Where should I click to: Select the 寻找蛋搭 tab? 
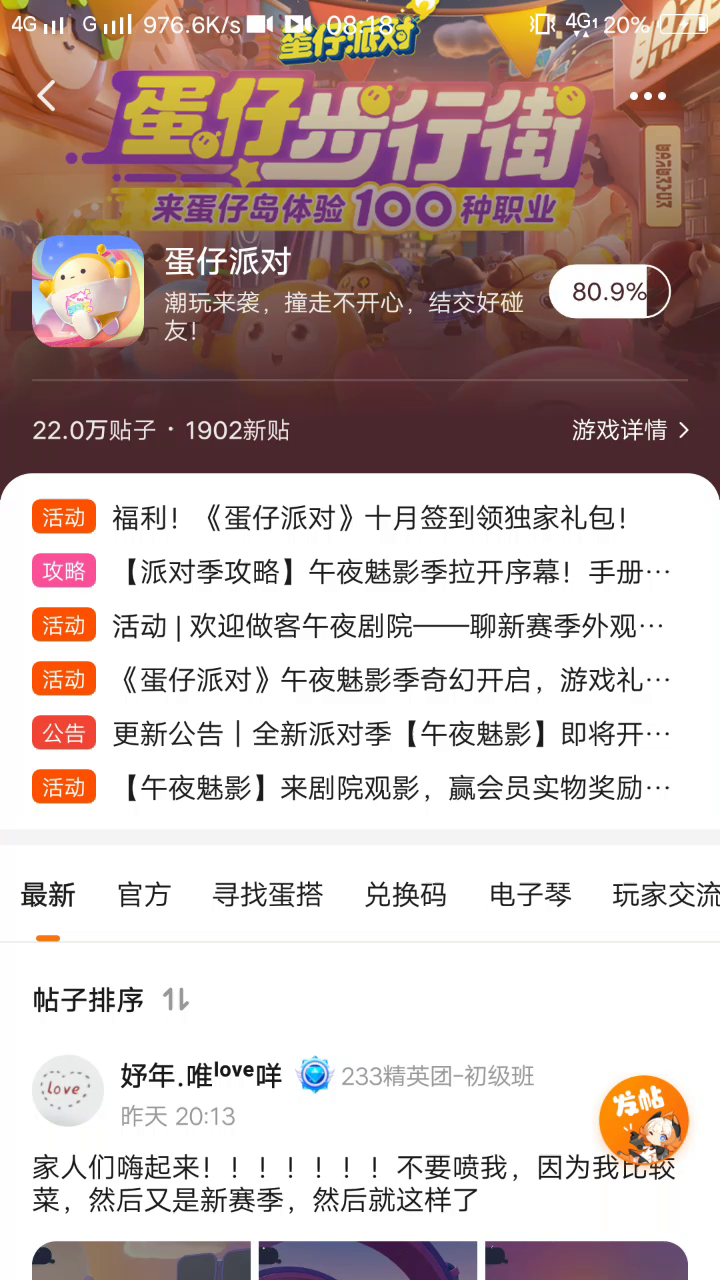coord(267,895)
